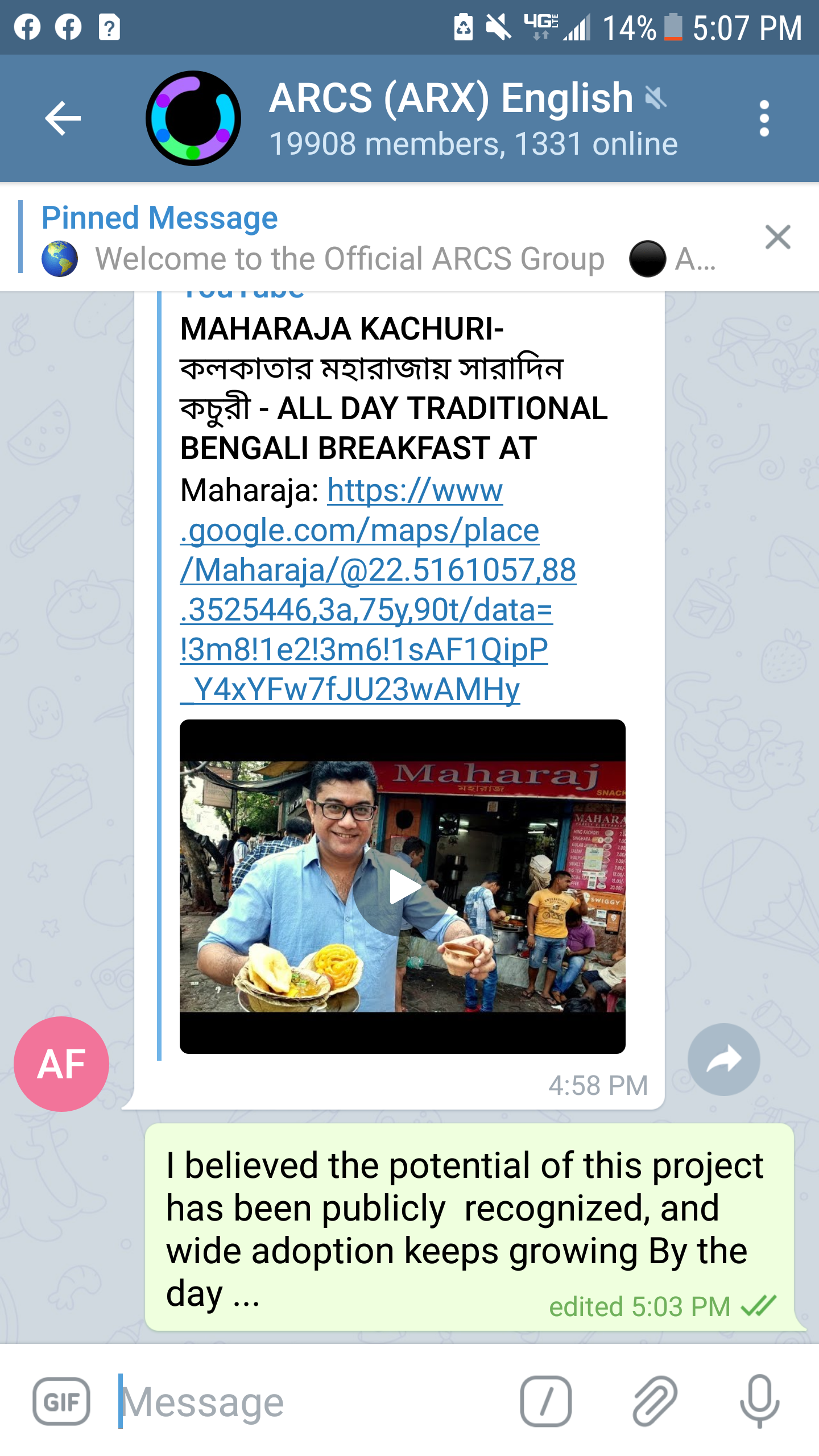Tap the microphone voice message button

tap(759, 1401)
